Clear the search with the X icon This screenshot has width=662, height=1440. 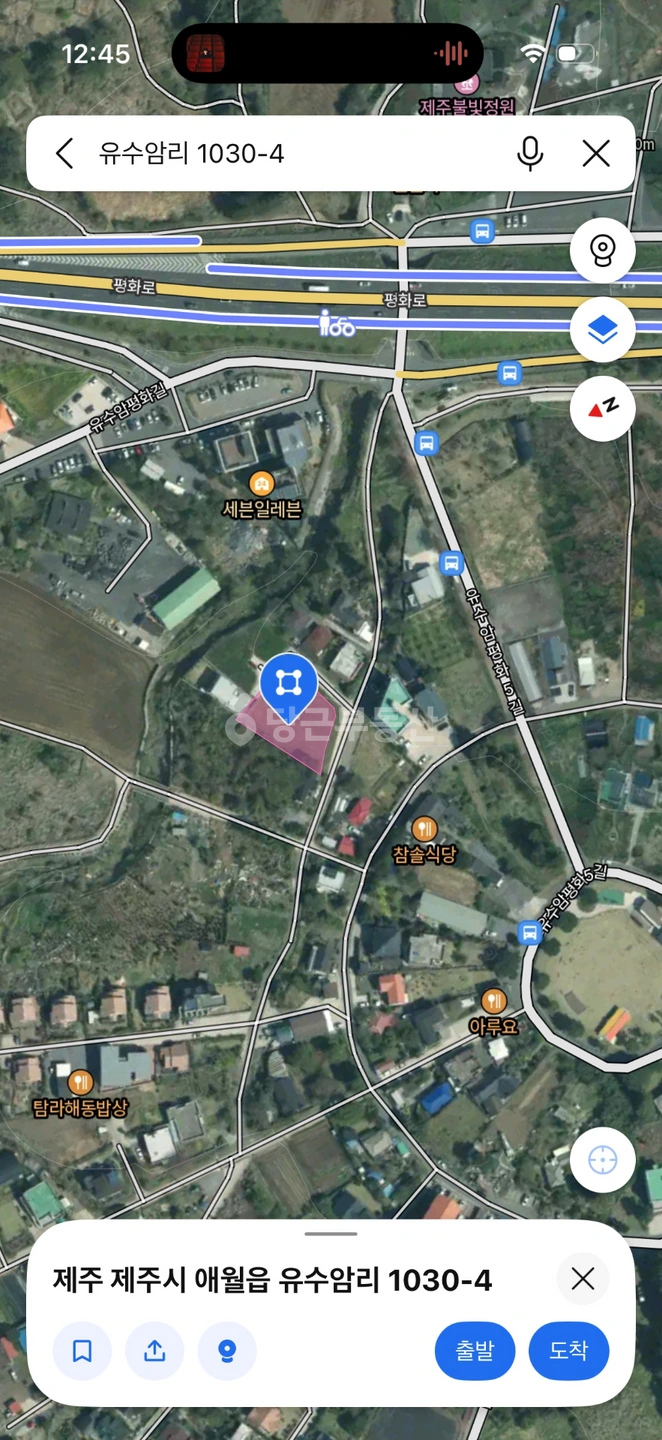coord(596,153)
